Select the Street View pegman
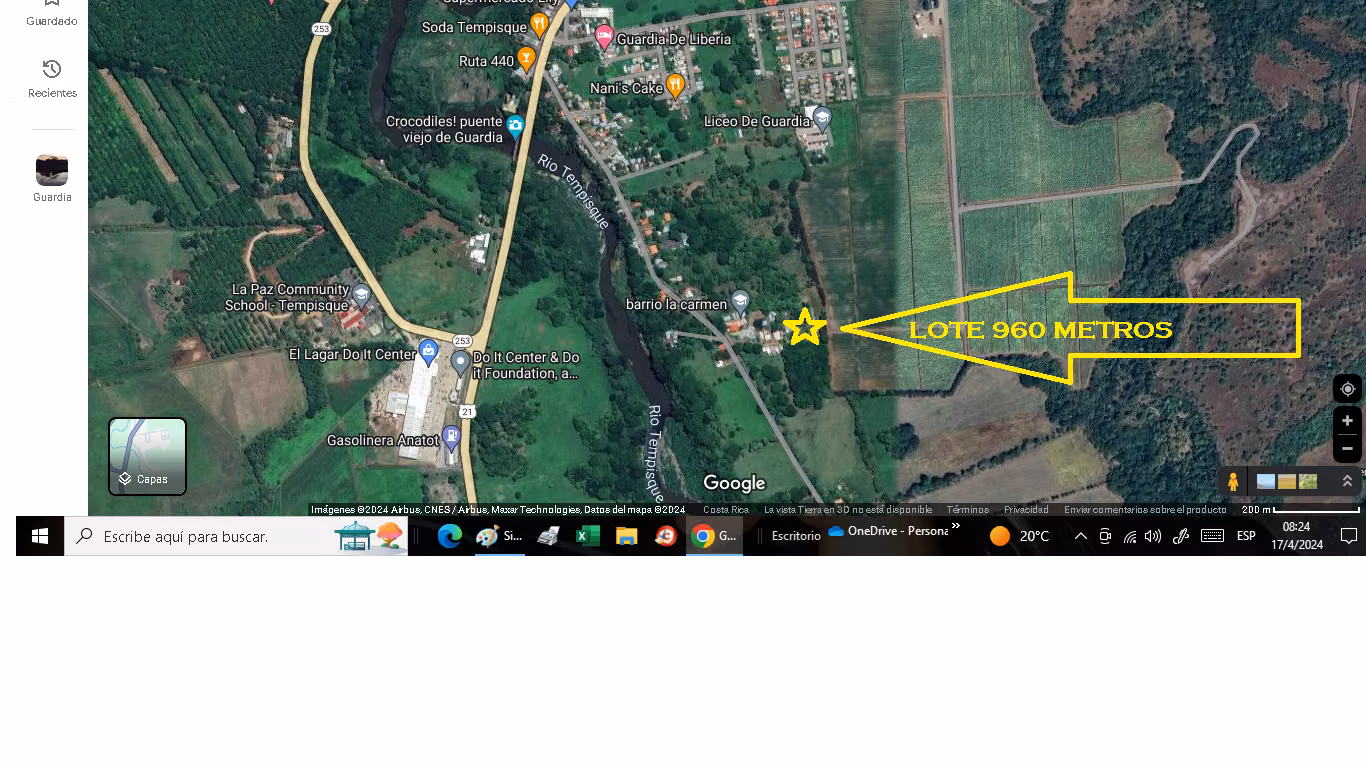 click(1233, 481)
